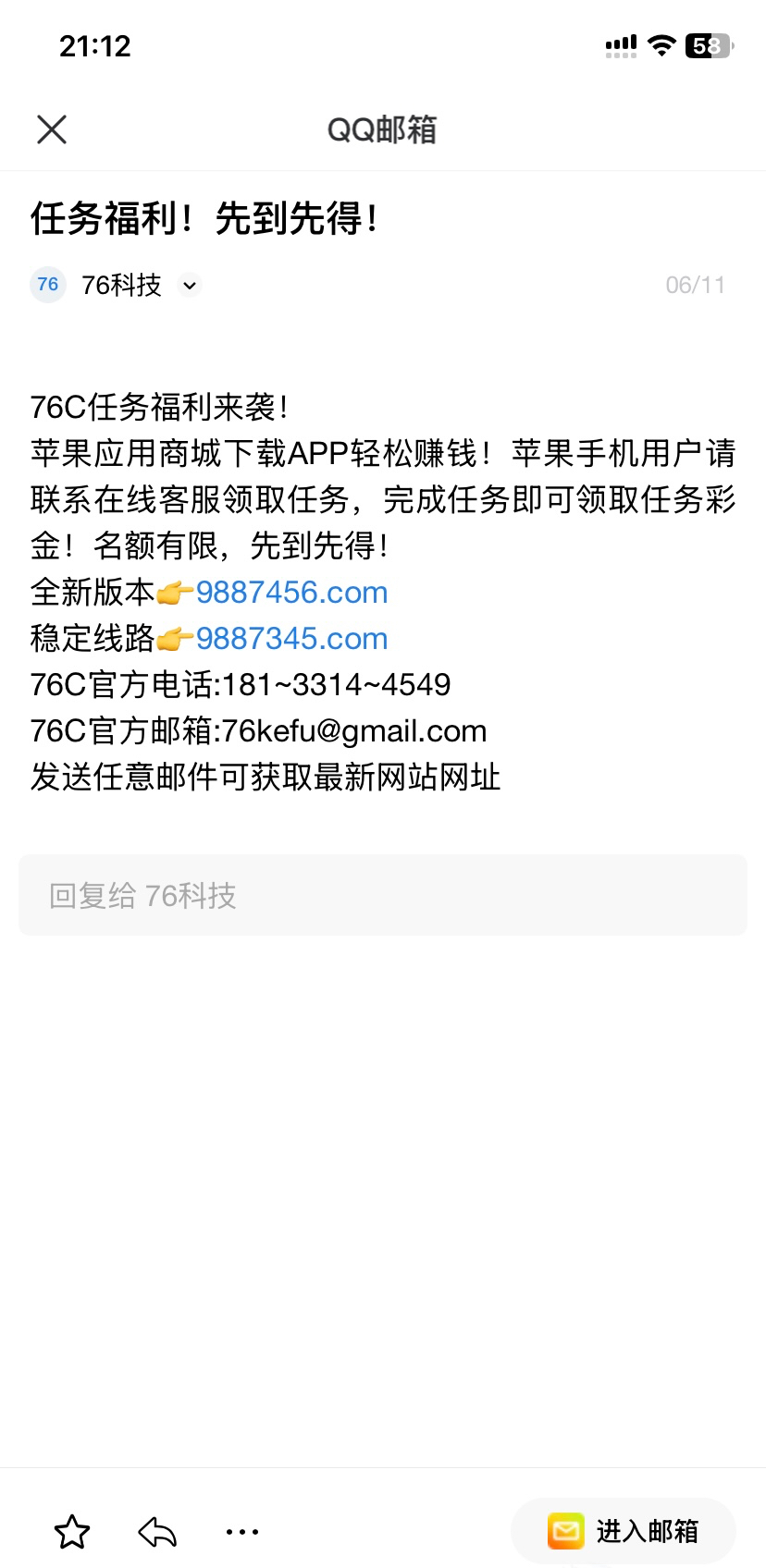Open the 9887345.com link
The height and width of the screenshot is (1568, 766).
point(291,639)
